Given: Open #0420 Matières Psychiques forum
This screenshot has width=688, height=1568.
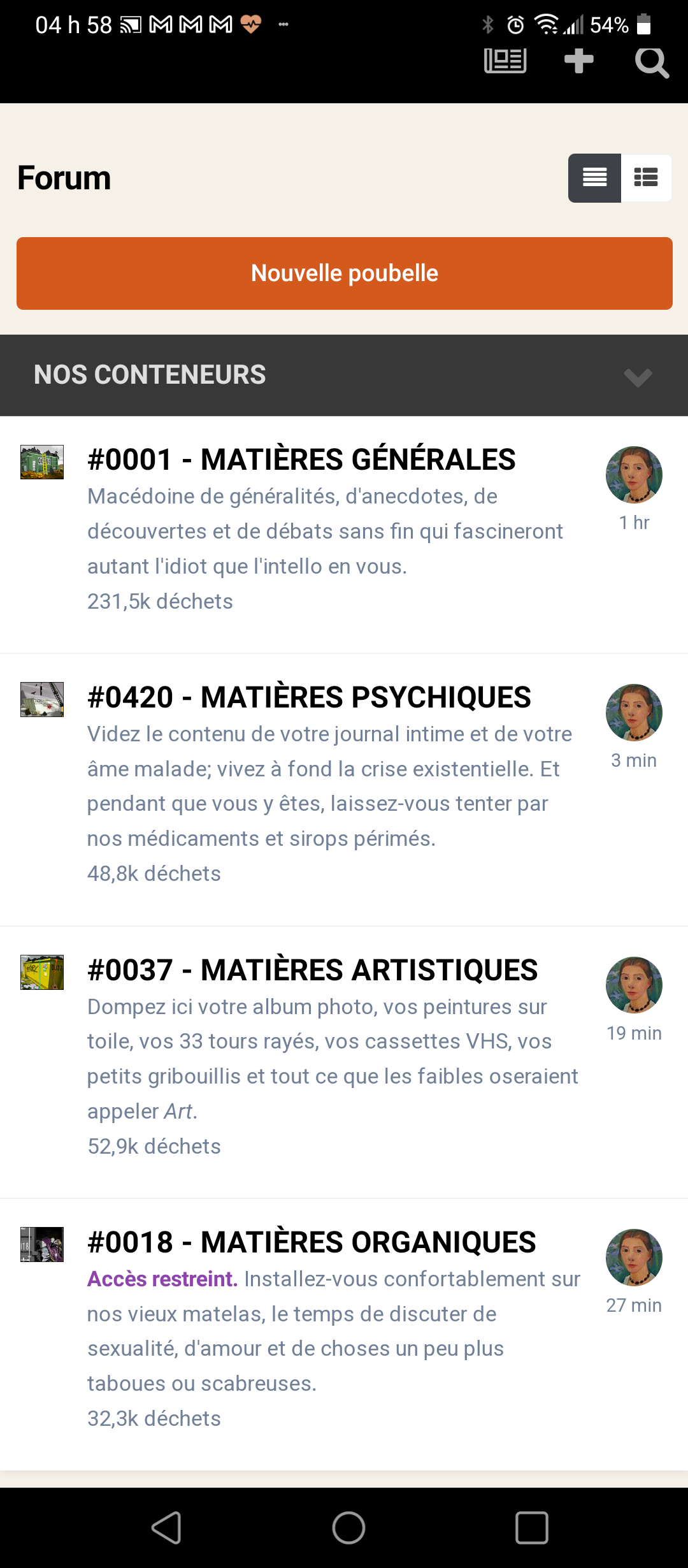Looking at the screenshot, I should 308,697.
